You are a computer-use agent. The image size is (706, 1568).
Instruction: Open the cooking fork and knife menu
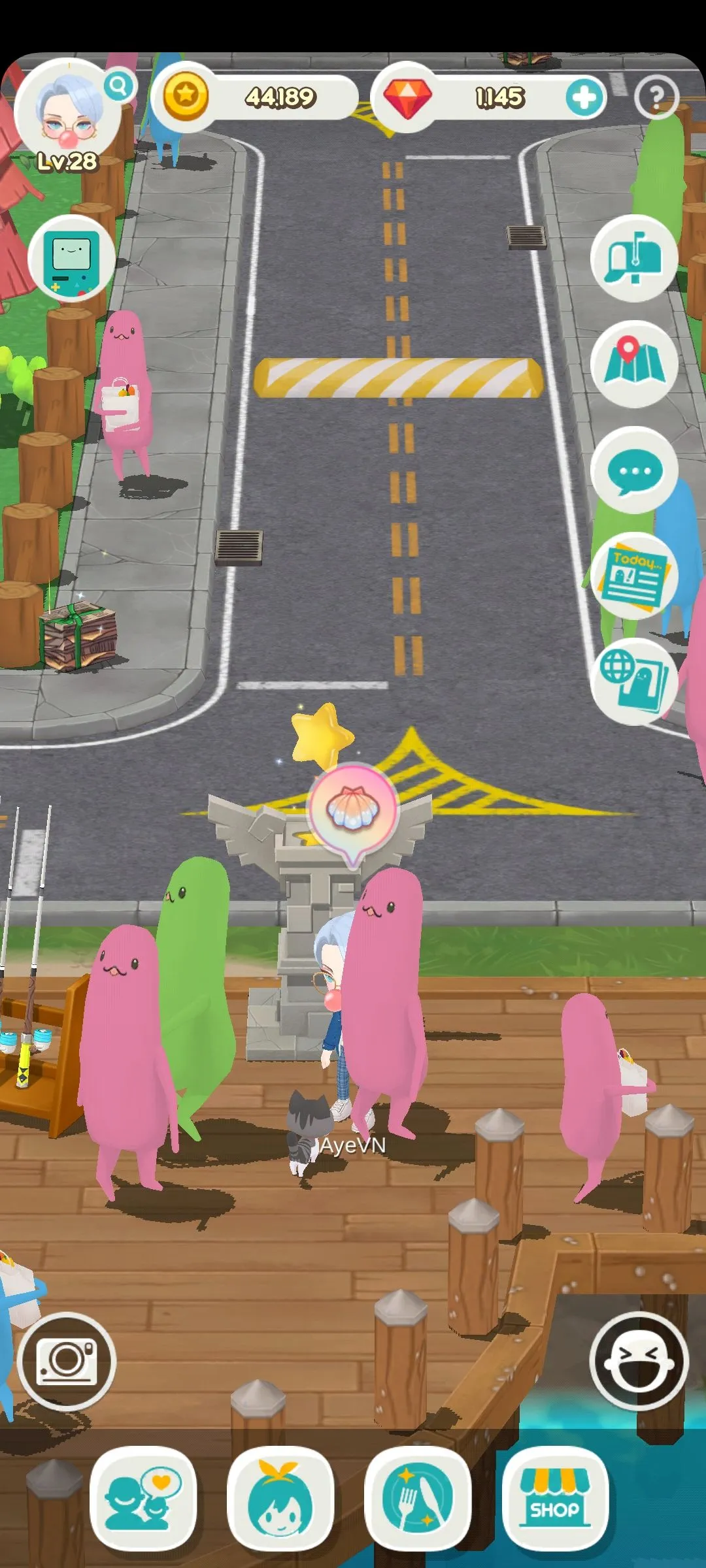[418, 1498]
